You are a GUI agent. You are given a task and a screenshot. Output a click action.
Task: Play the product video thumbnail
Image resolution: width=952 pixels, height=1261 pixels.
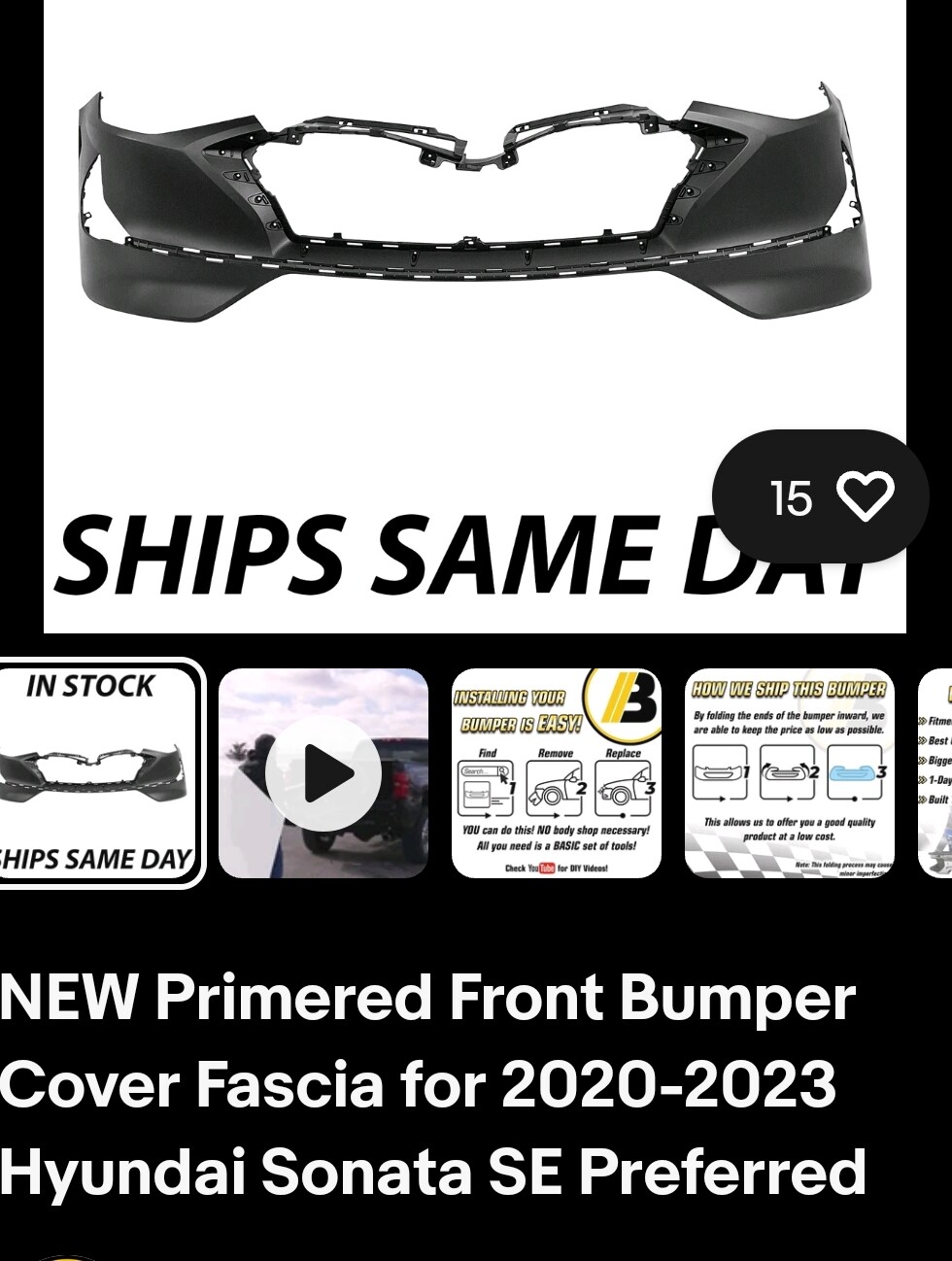(323, 773)
